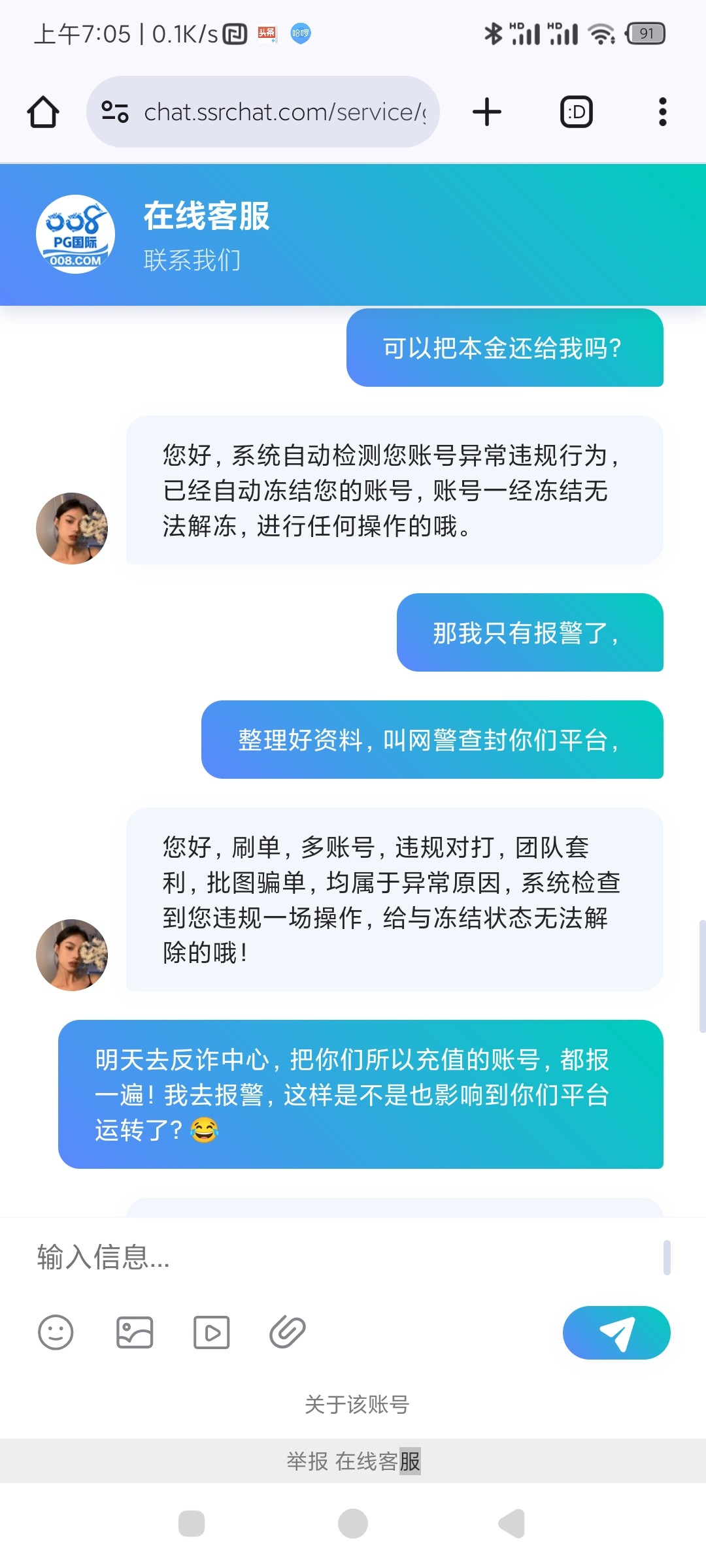Send the message with paper plane button

coord(616,1332)
